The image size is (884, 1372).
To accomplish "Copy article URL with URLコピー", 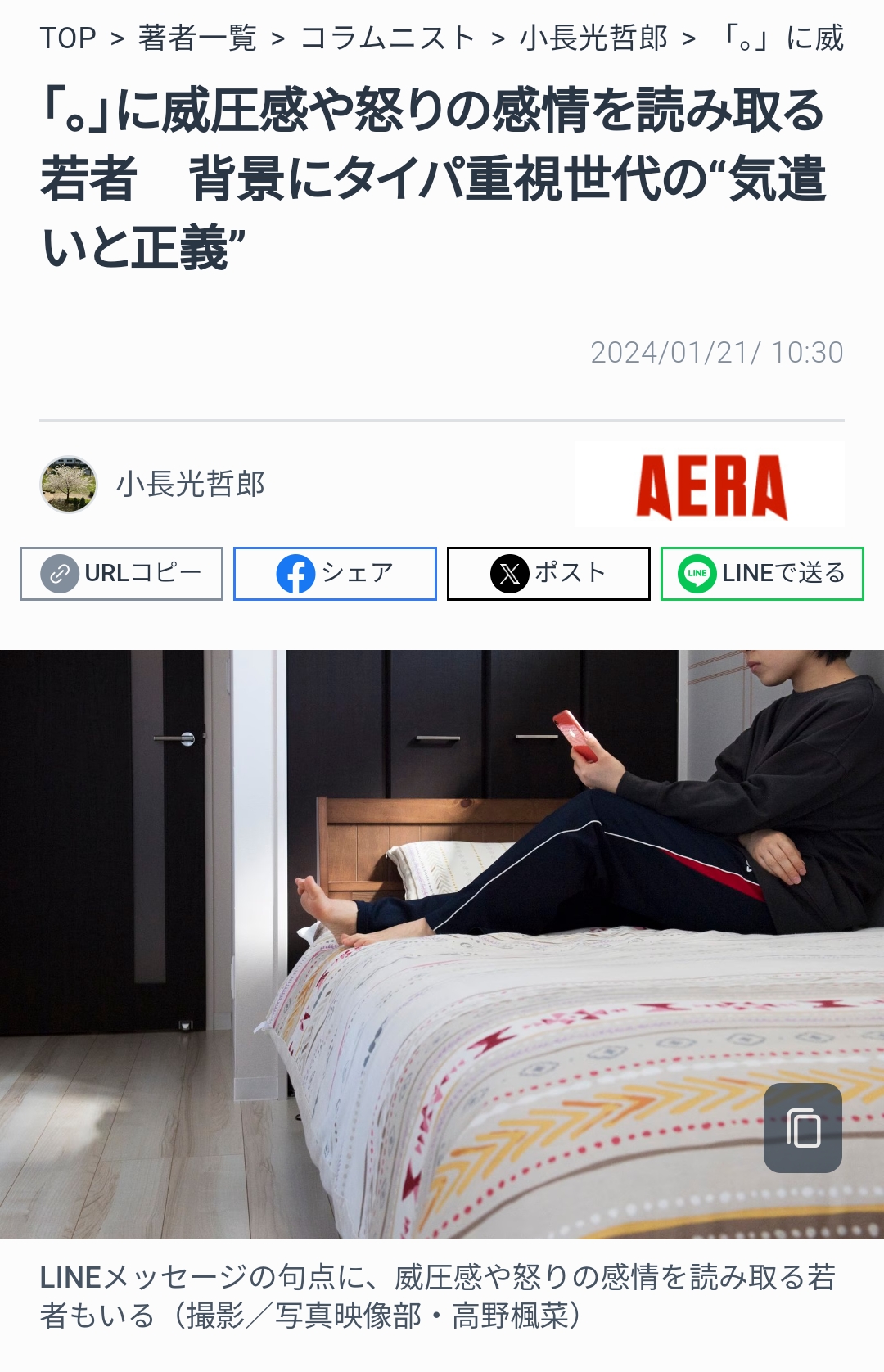I will [121, 573].
